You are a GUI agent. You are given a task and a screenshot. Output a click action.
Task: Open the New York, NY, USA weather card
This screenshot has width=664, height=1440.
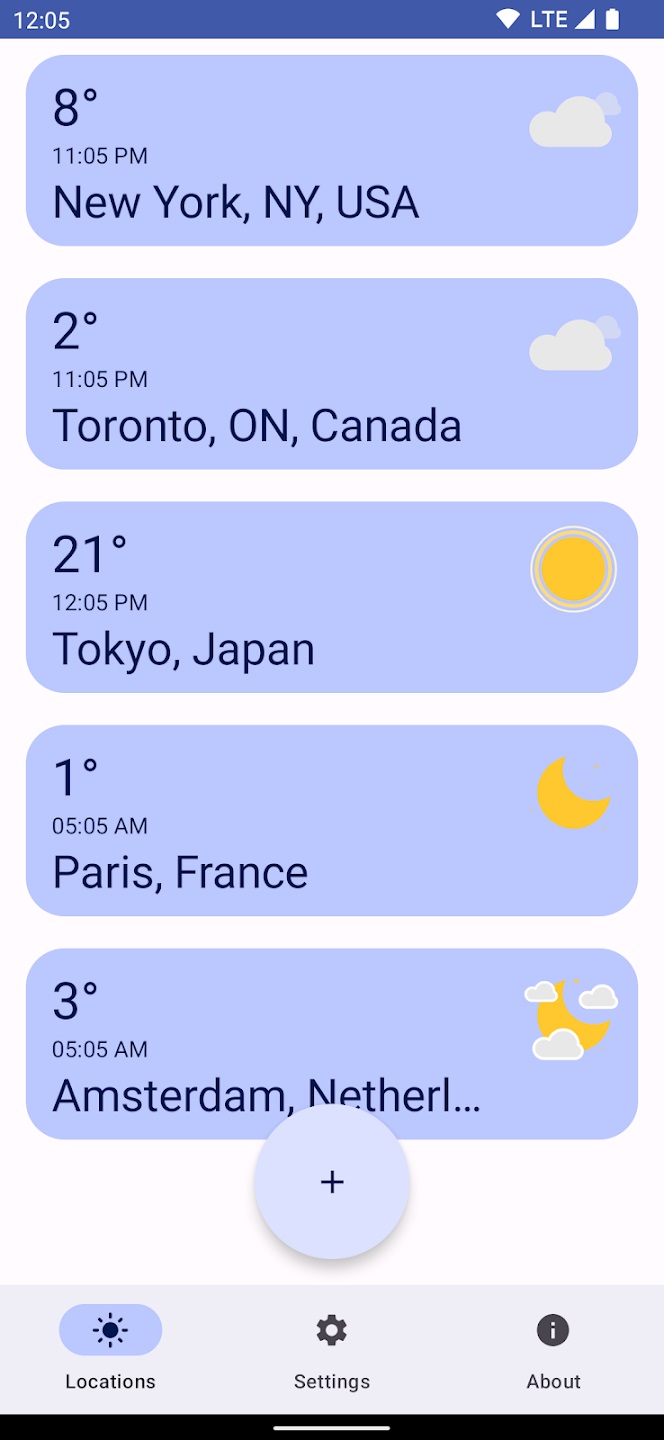pyautogui.click(x=331, y=150)
